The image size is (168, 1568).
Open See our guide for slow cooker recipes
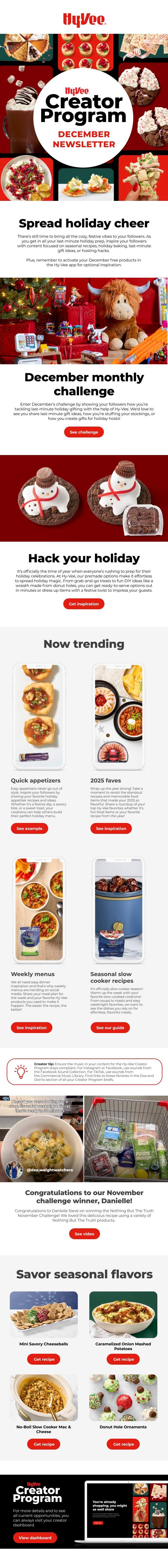pos(110,1027)
